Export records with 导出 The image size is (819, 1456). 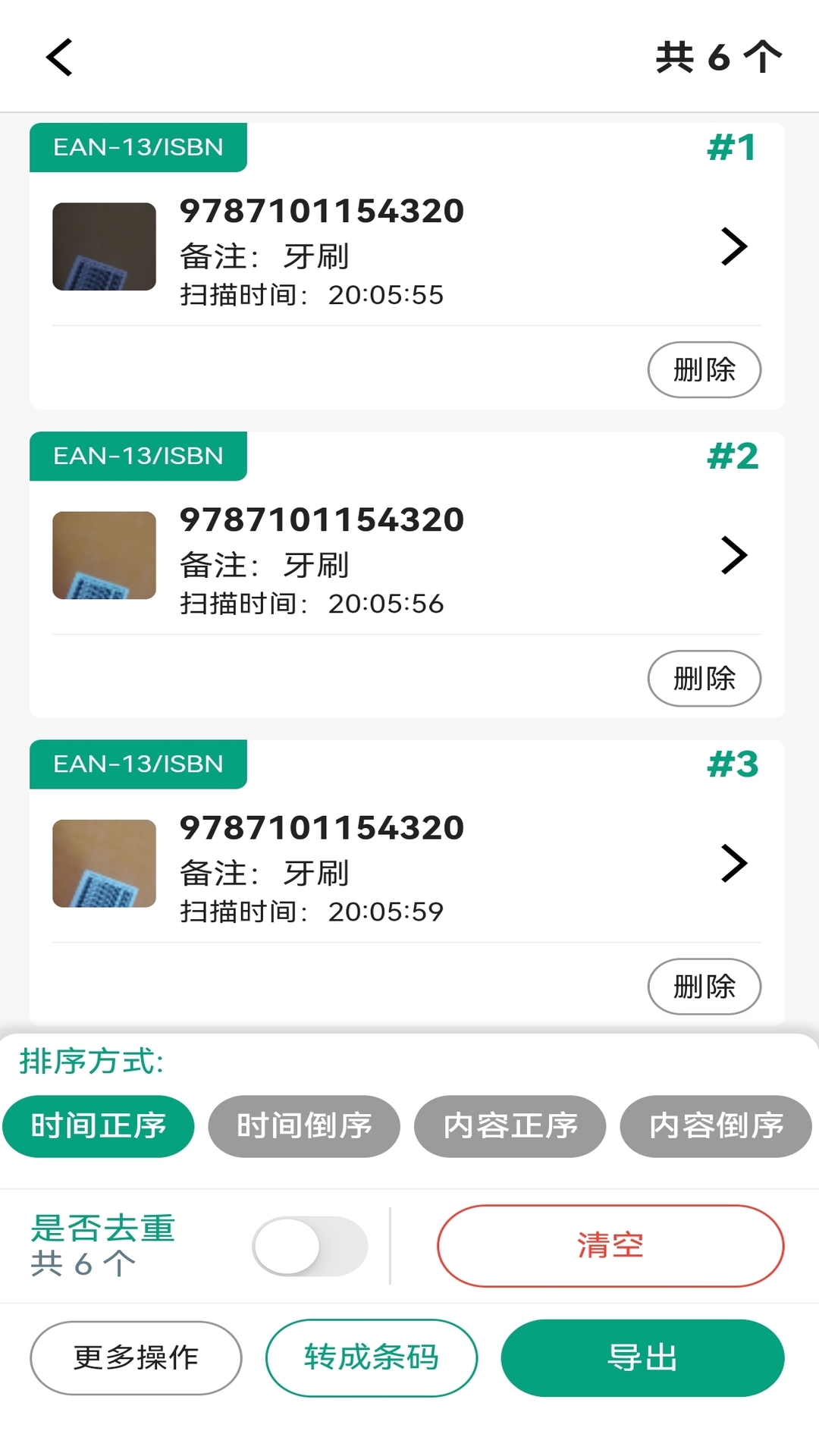[x=642, y=1357]
